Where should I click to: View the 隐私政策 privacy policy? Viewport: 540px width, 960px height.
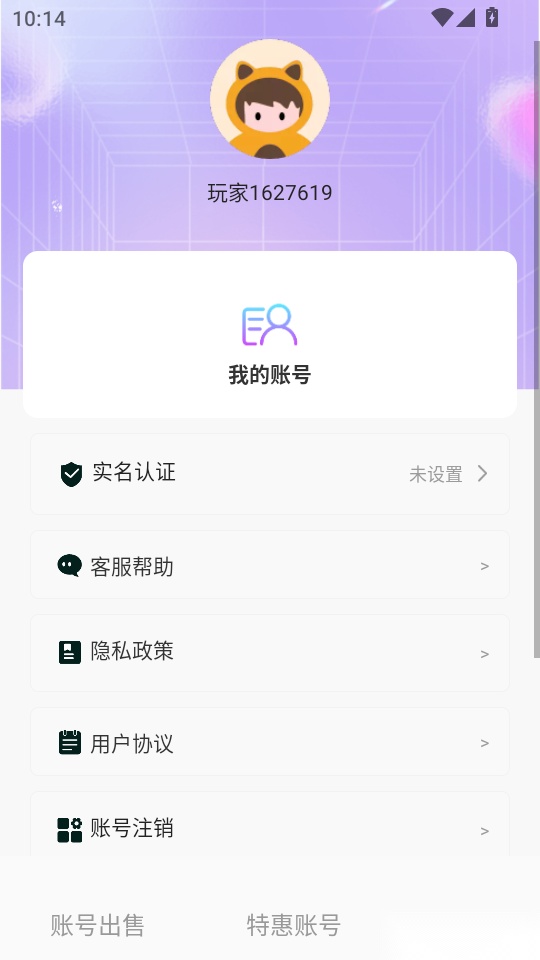(x=270, y=653)
